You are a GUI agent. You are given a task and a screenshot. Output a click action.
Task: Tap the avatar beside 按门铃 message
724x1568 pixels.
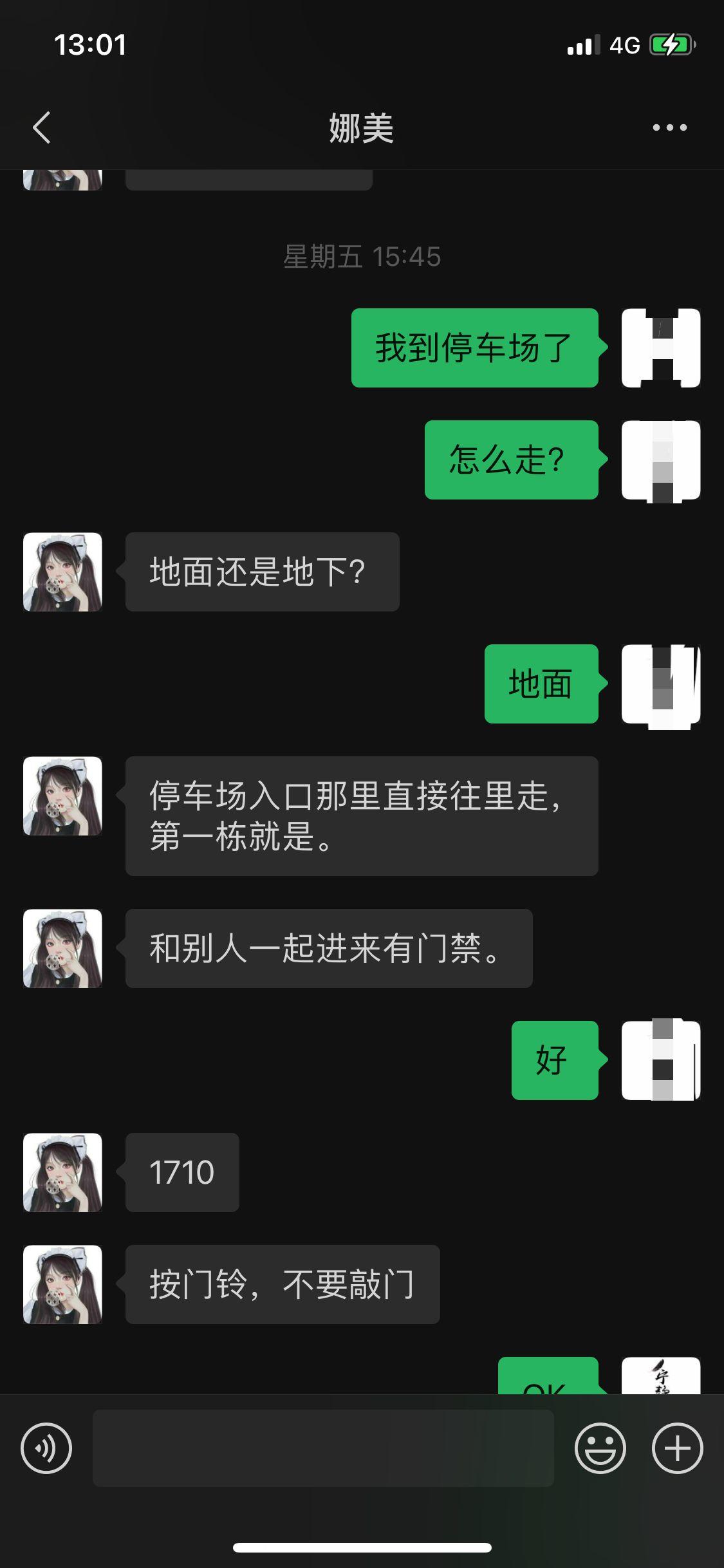coord(62,1285)
